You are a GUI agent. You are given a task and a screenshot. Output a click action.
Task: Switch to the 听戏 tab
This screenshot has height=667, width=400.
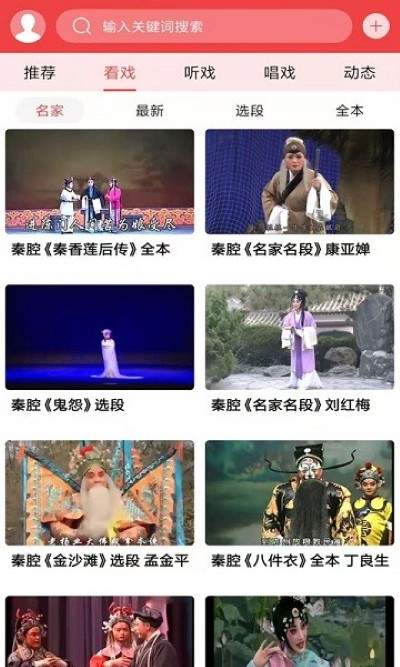tap(200, 73)
